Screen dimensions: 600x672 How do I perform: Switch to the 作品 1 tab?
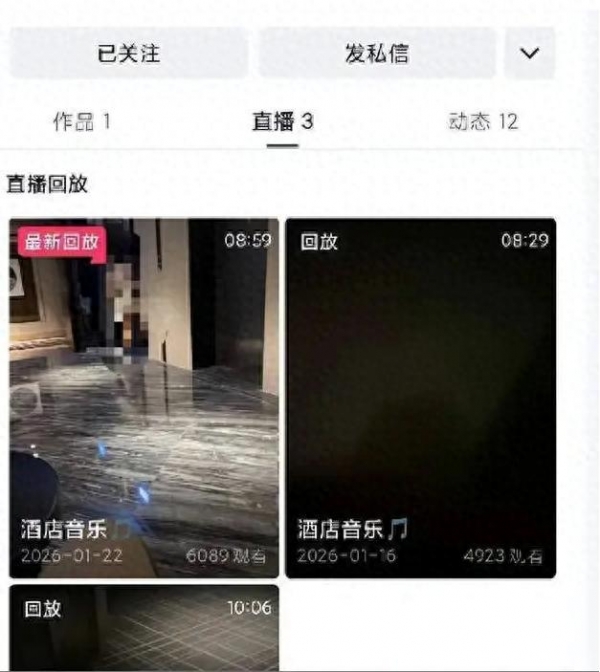(81, 122)
